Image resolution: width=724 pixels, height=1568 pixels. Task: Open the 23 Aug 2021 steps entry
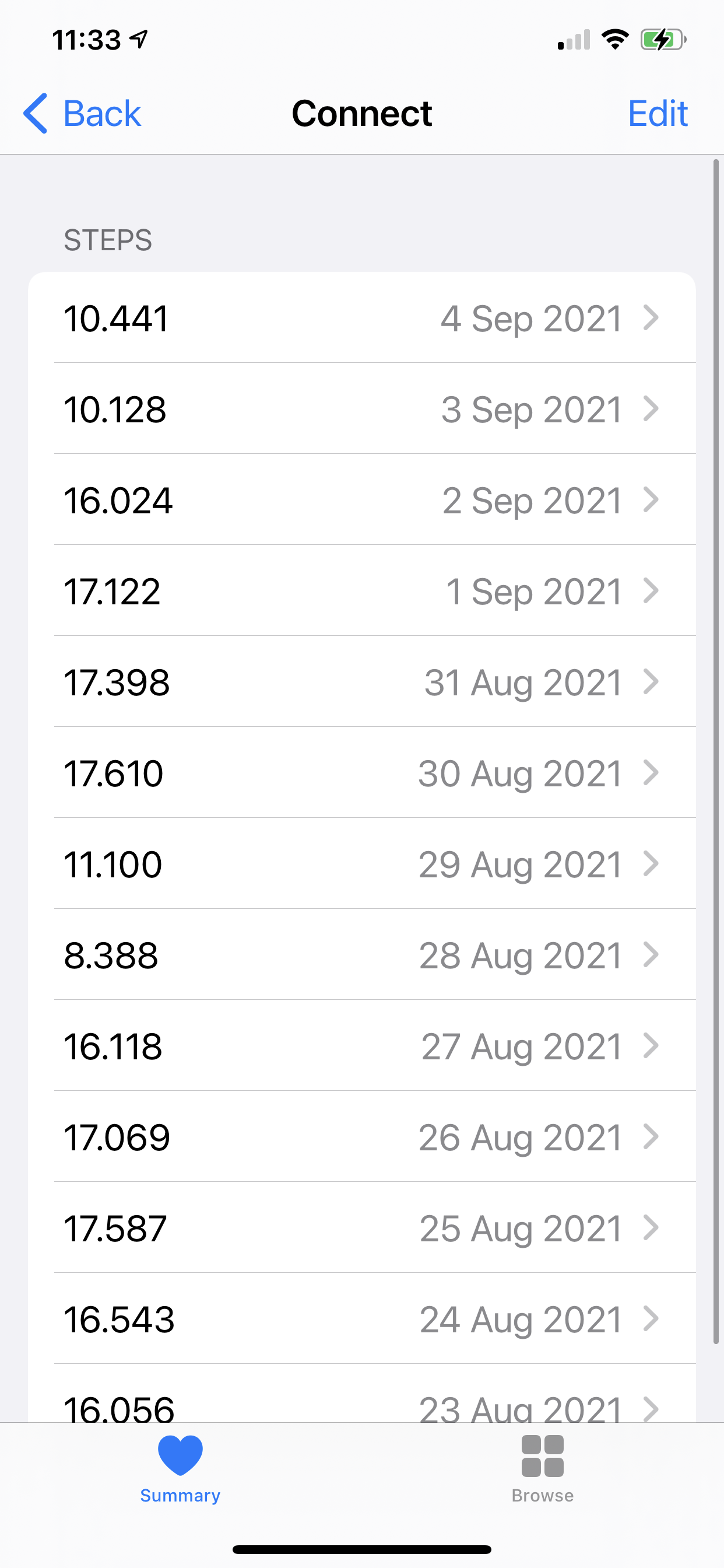coord(361,1403)
